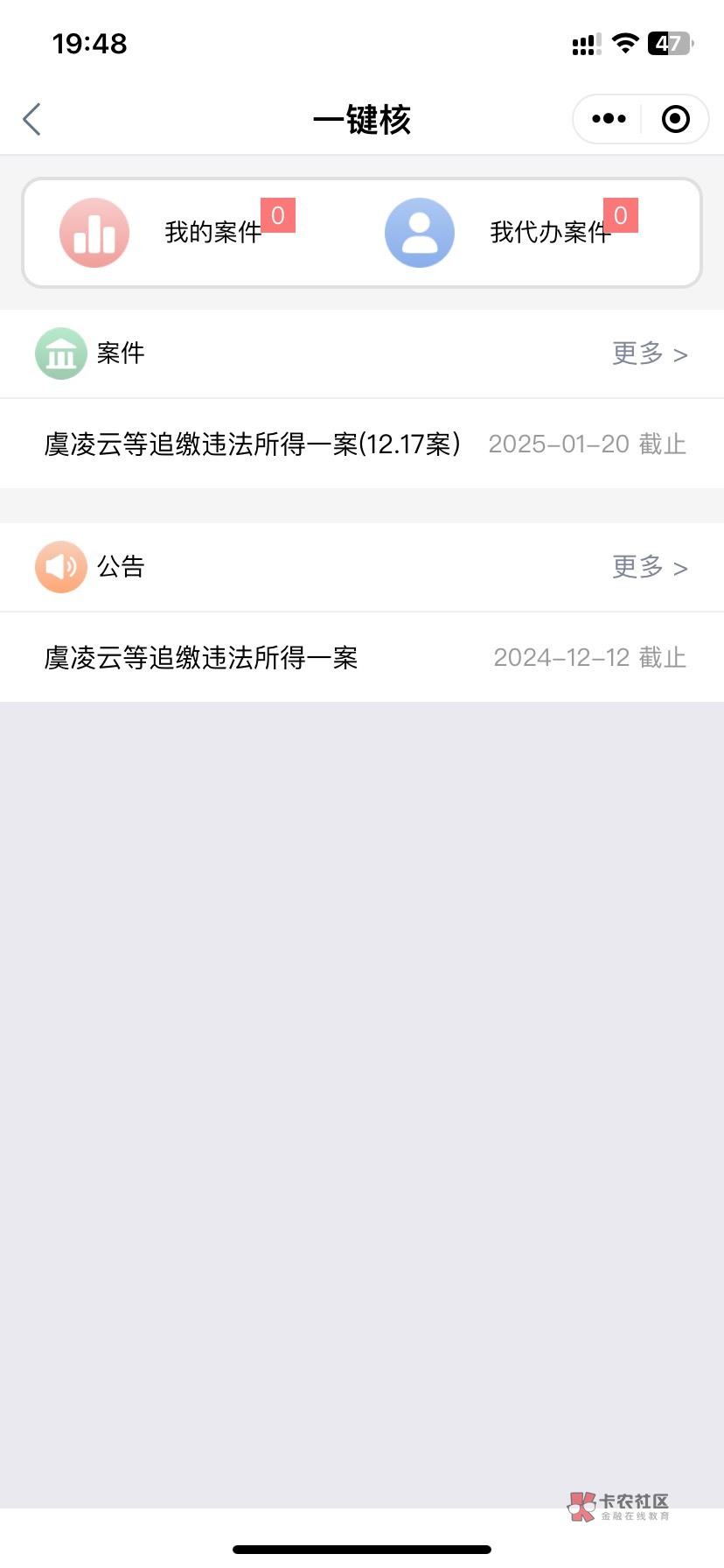Go back using the top-left arrow
This screenshot has height=1568, width=724.
coord(32,120)
